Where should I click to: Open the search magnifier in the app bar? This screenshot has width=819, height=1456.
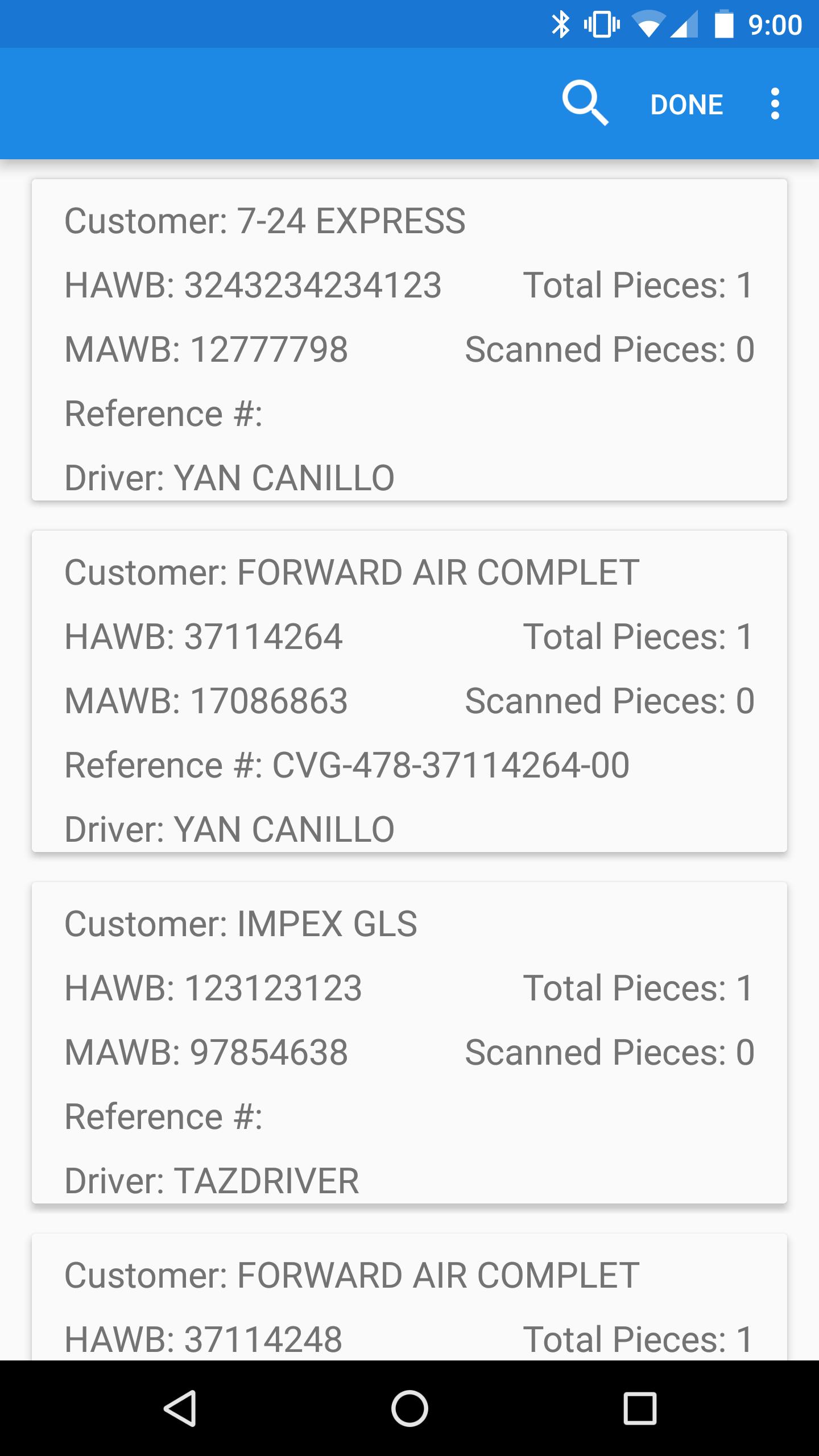585,104
